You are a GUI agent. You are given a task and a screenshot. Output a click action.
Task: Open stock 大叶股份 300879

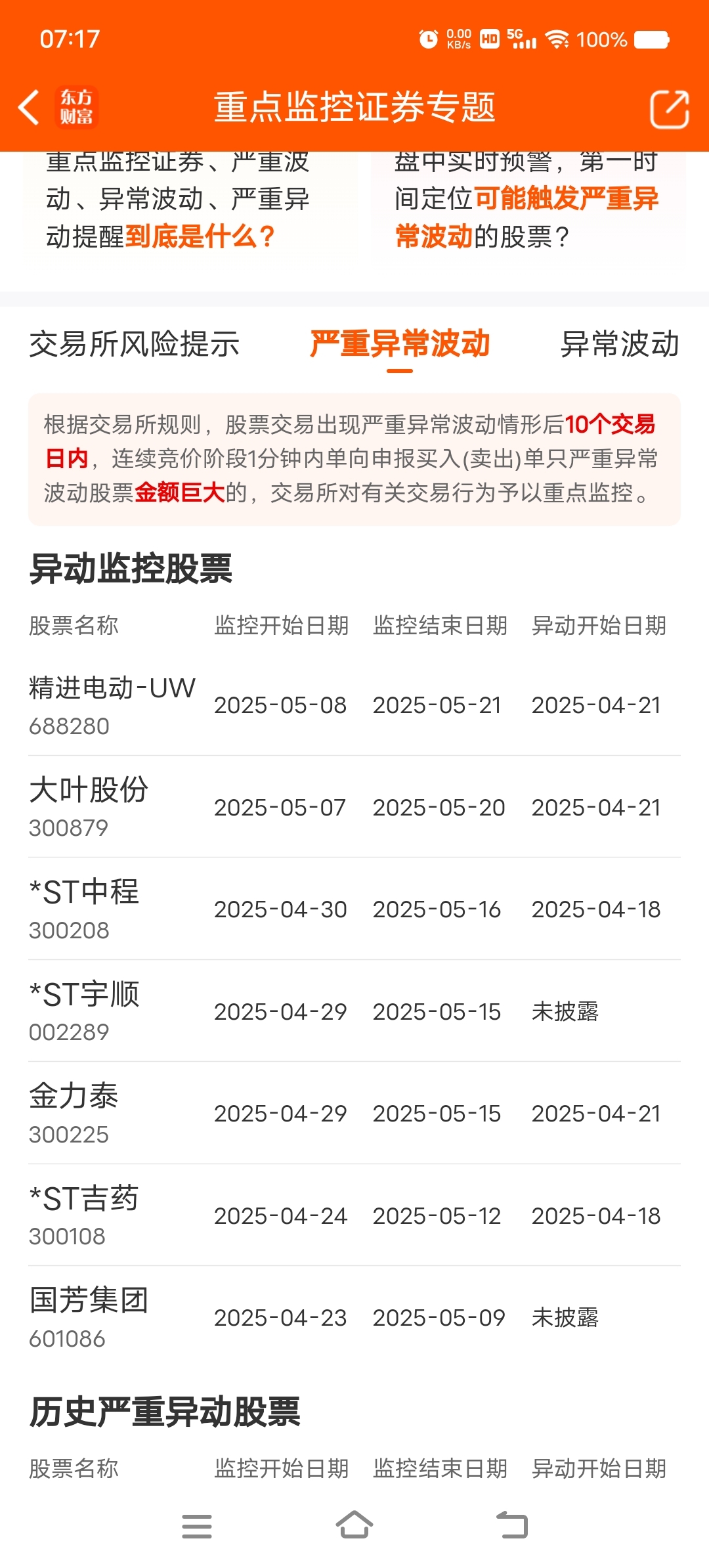coord(354,807)
